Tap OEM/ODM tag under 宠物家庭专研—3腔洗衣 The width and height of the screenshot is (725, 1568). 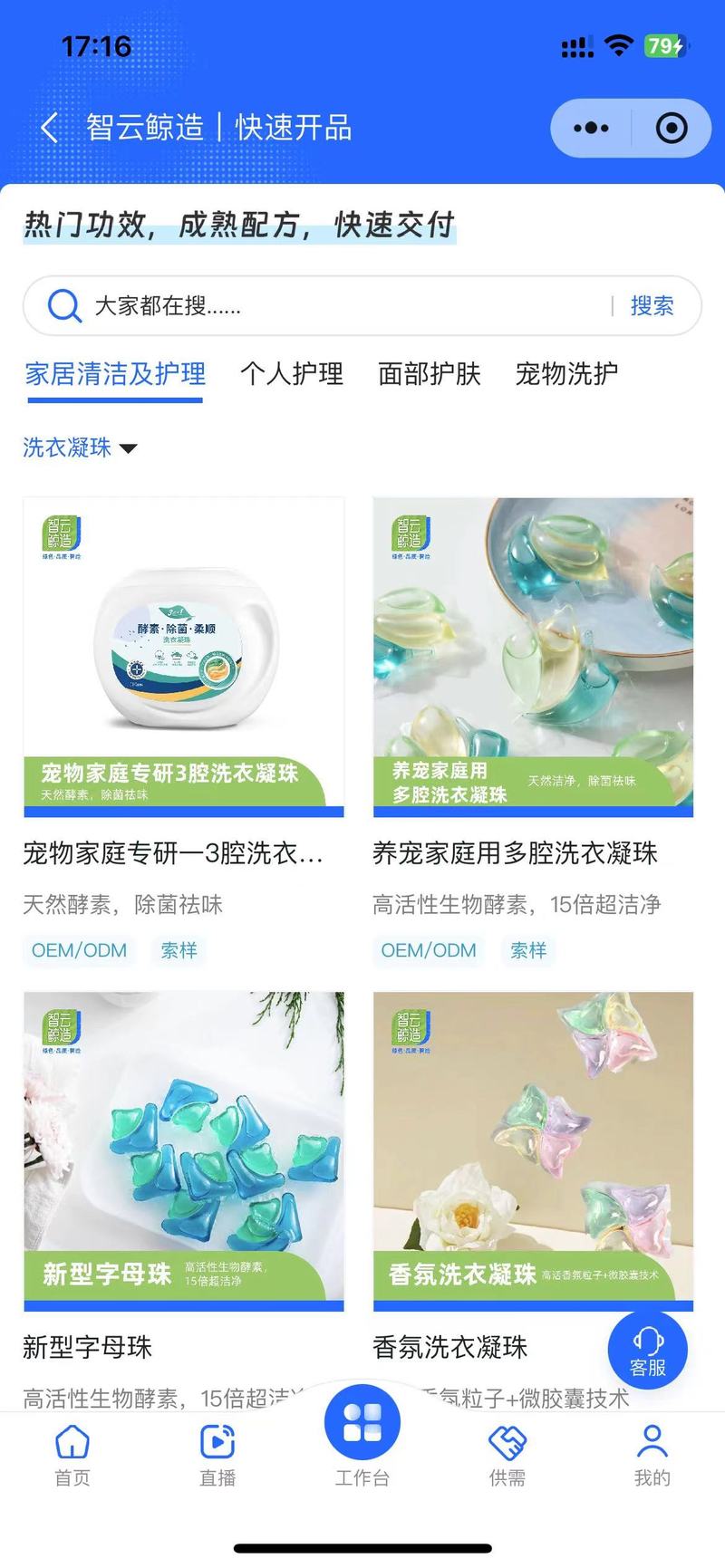coord(79,950)
